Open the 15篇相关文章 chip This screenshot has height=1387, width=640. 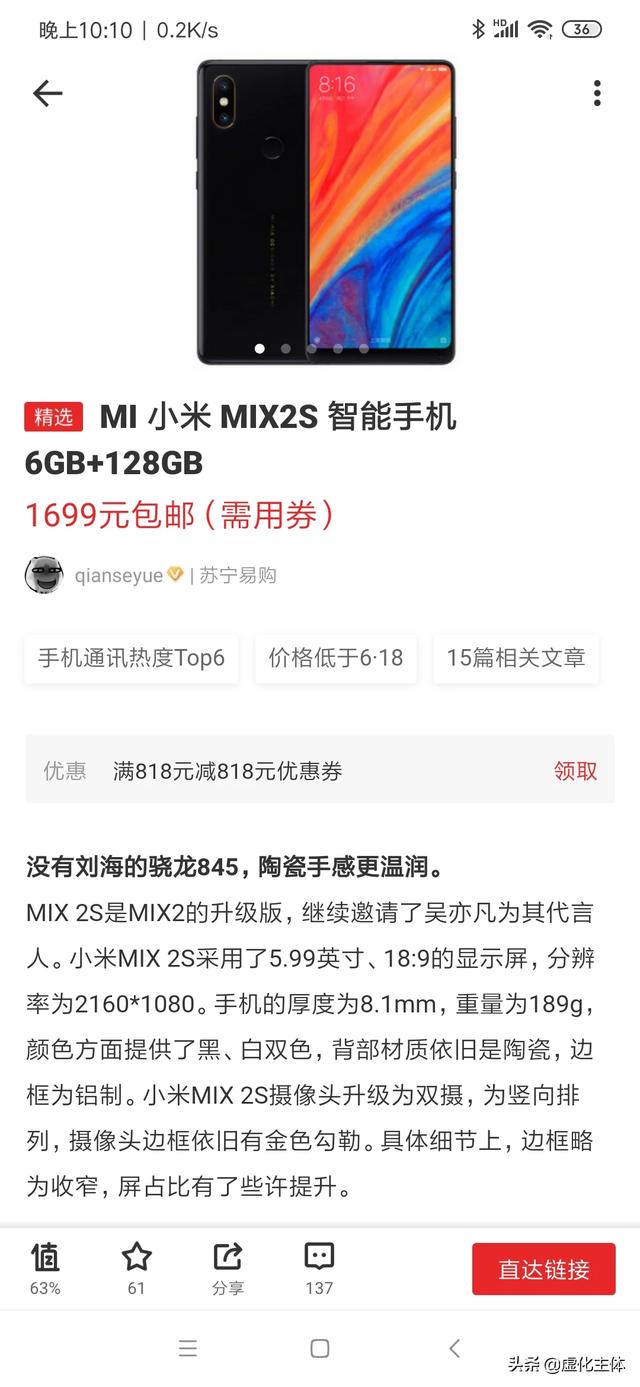click(x=516, y=658)
